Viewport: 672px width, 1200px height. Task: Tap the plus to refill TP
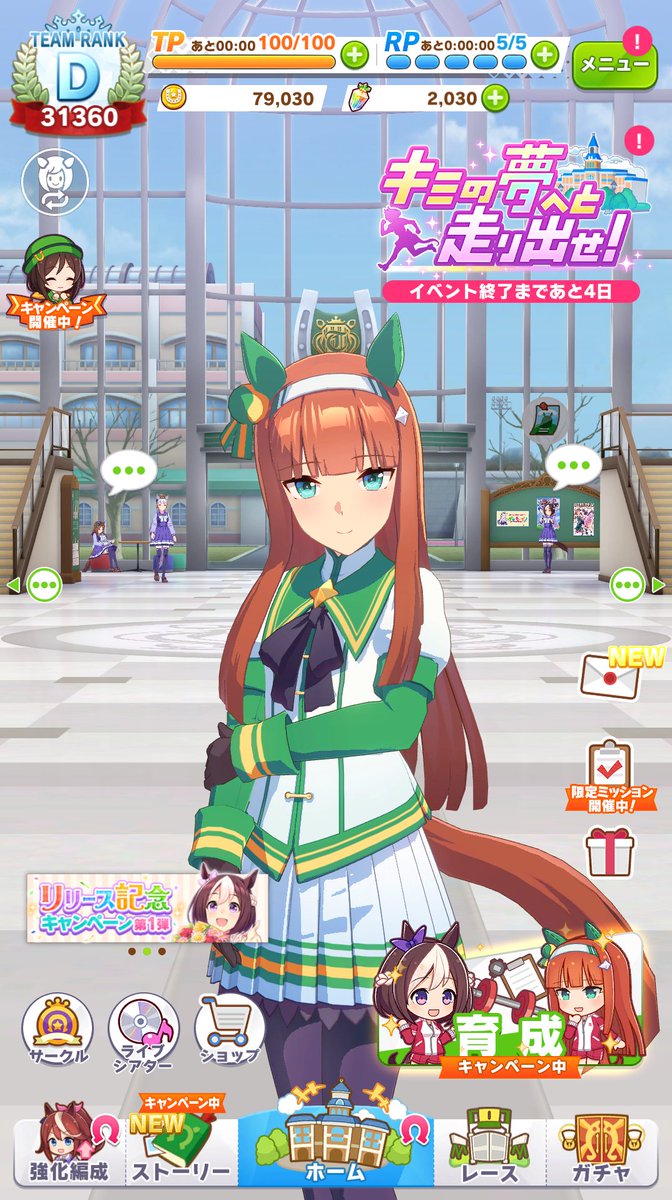354,56
